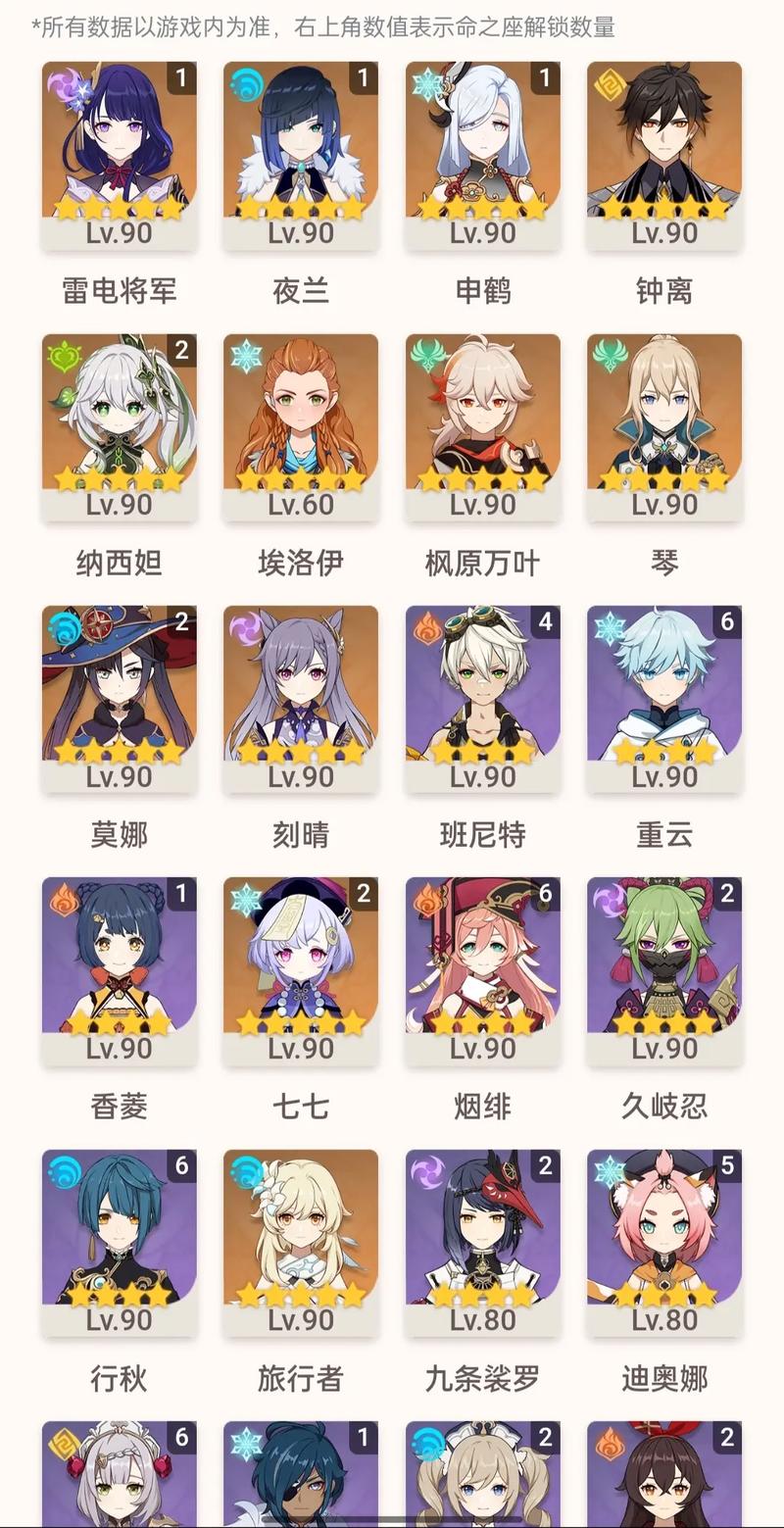Select the Shenhe (申鹤) card

click(x=482, y=157)
